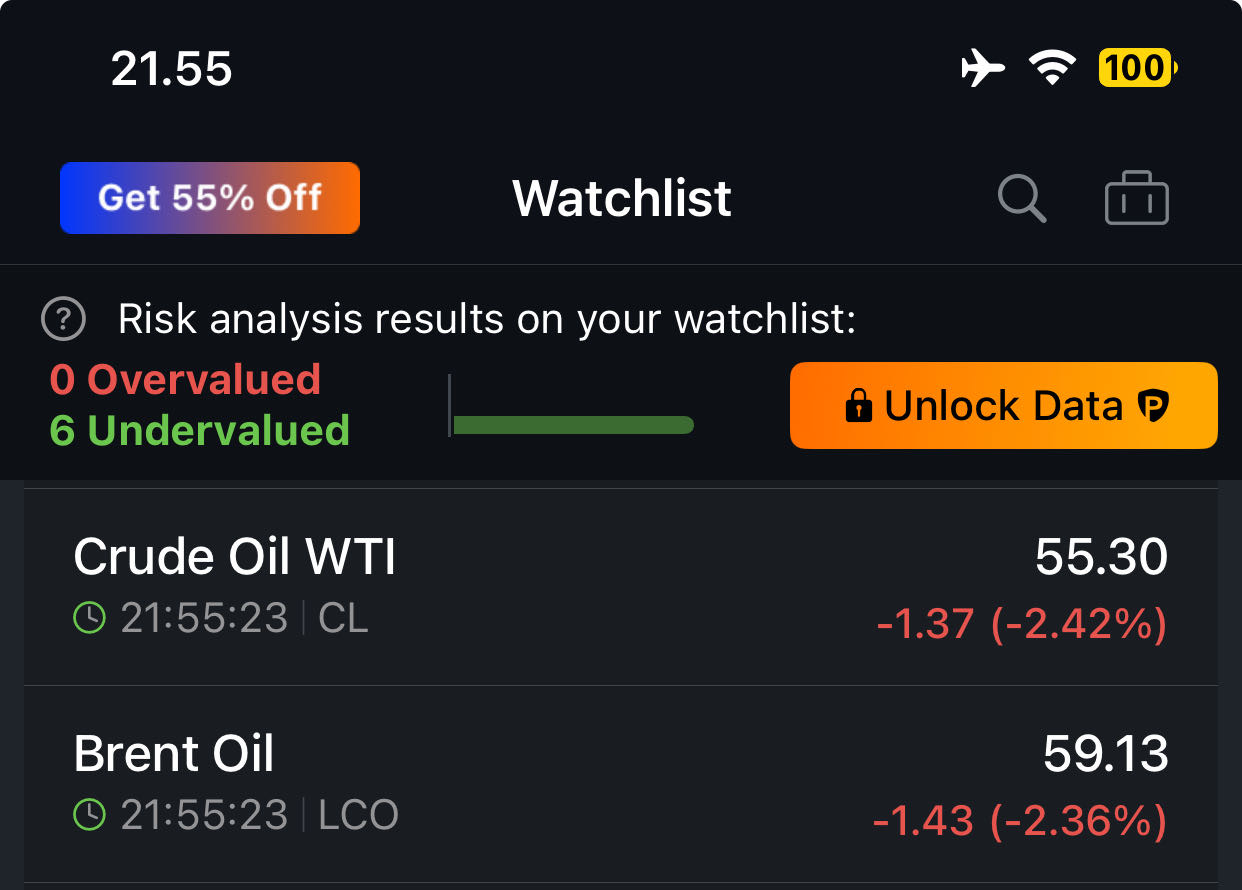Open the risk analysis help icon
1242x890 pixels.
[63, 320]
